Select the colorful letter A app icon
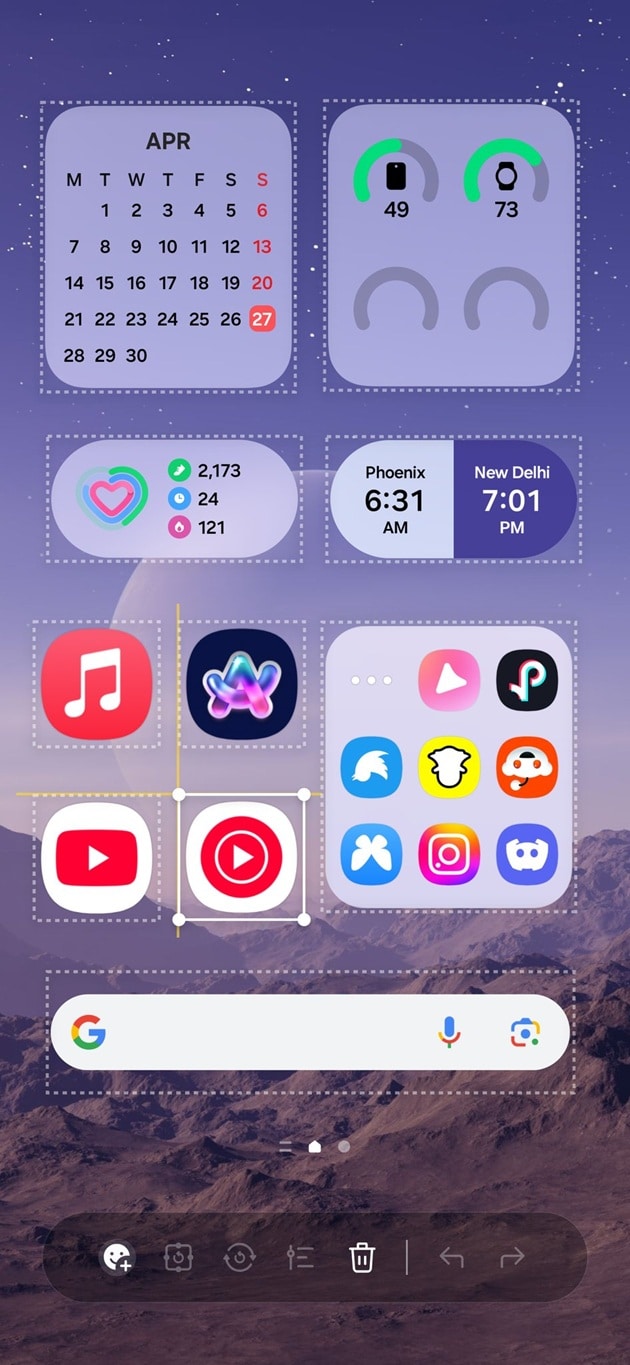Viewport: 630px width, 1365px height. (x=242, y=684)
